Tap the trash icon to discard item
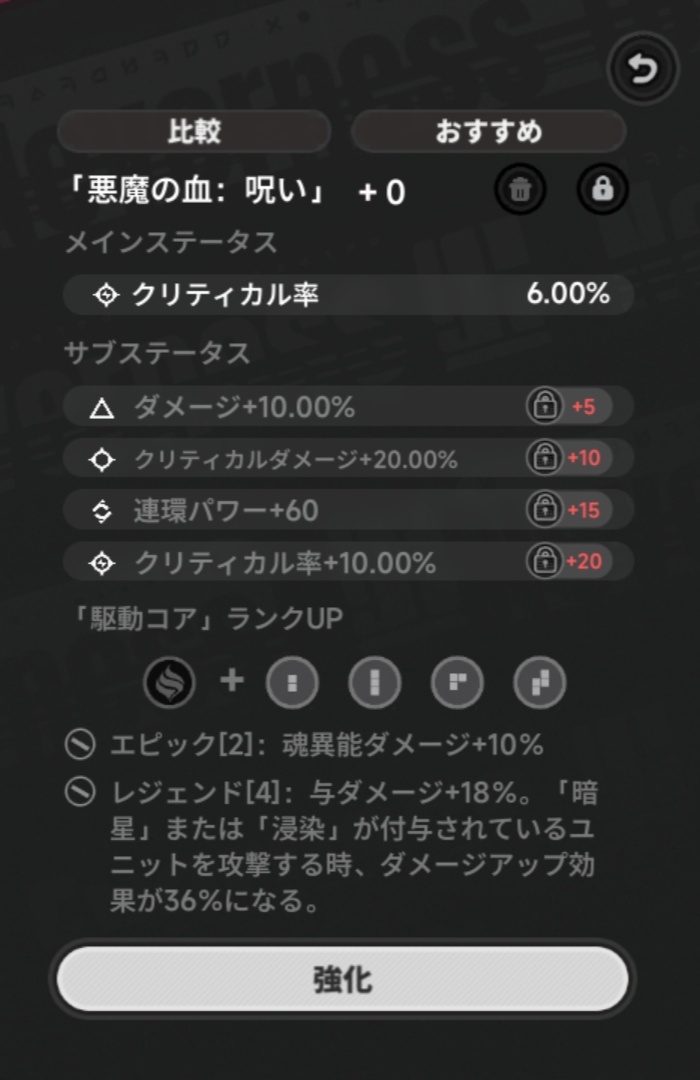Image resolution: width=700 pixels, height=1080 pixels. point(520,189)
